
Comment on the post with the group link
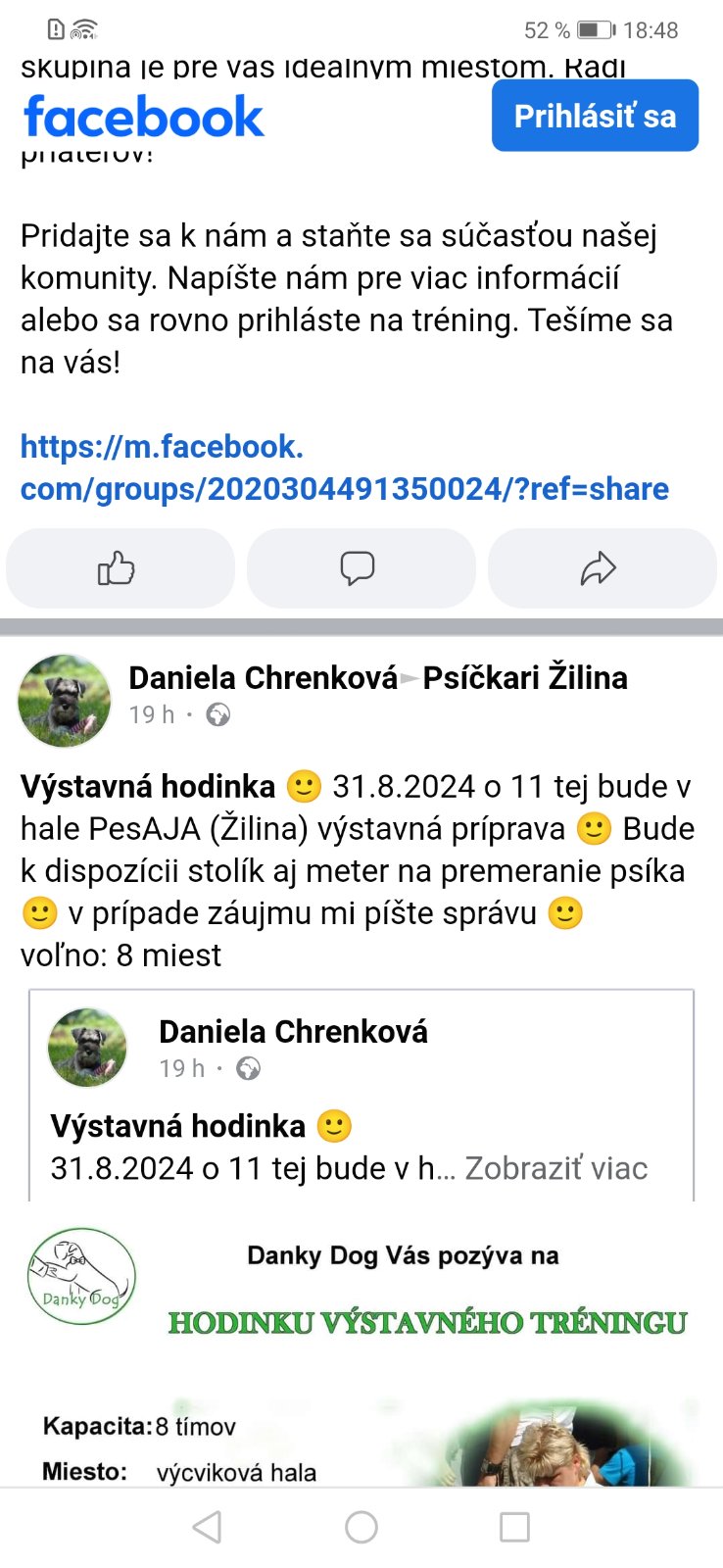(x=361, y=568)
